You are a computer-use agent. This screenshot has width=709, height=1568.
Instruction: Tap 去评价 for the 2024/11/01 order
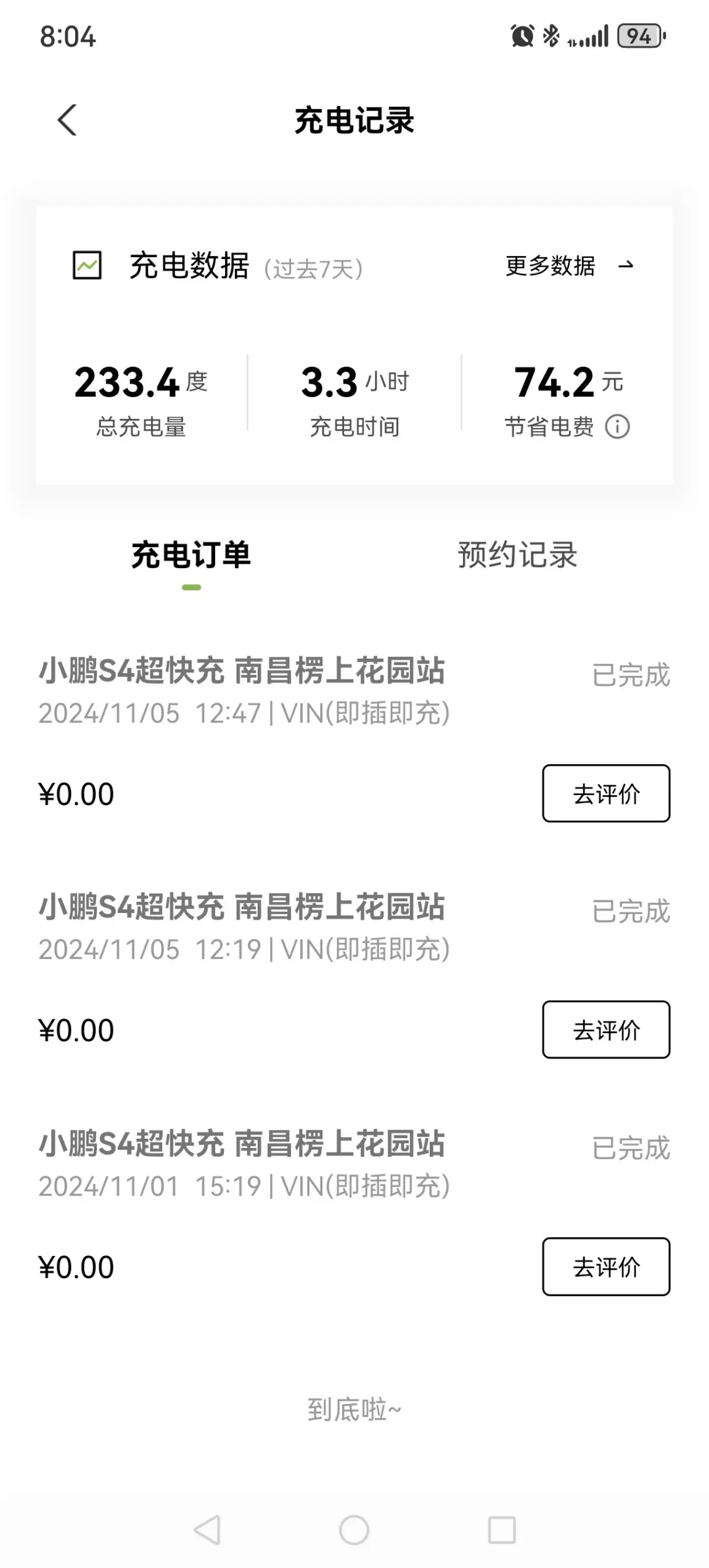click(x=606, y=1266)
